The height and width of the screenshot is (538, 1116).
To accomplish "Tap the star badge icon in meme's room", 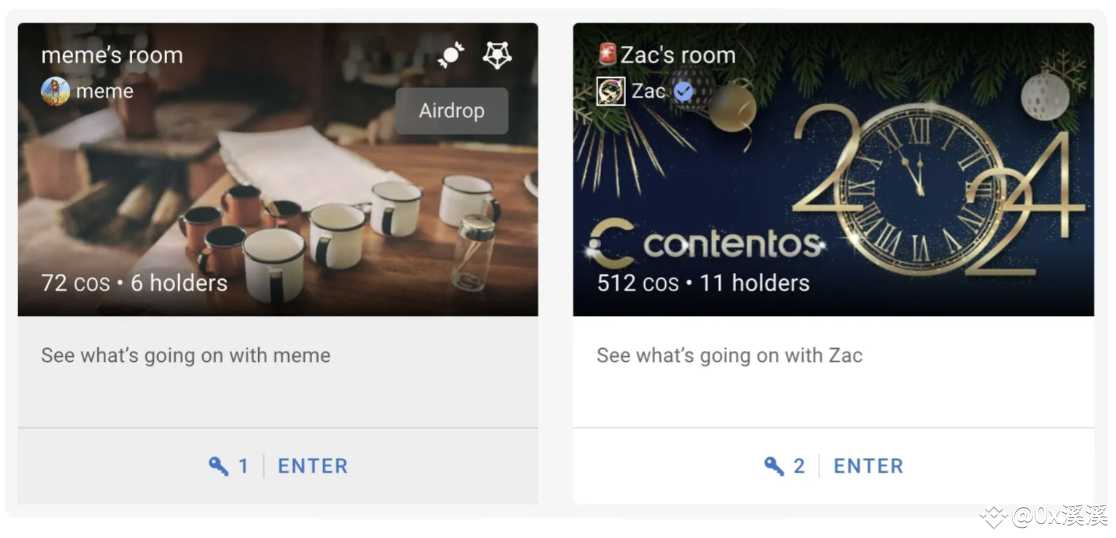I will pyautogui.click(x=497, y=55).
